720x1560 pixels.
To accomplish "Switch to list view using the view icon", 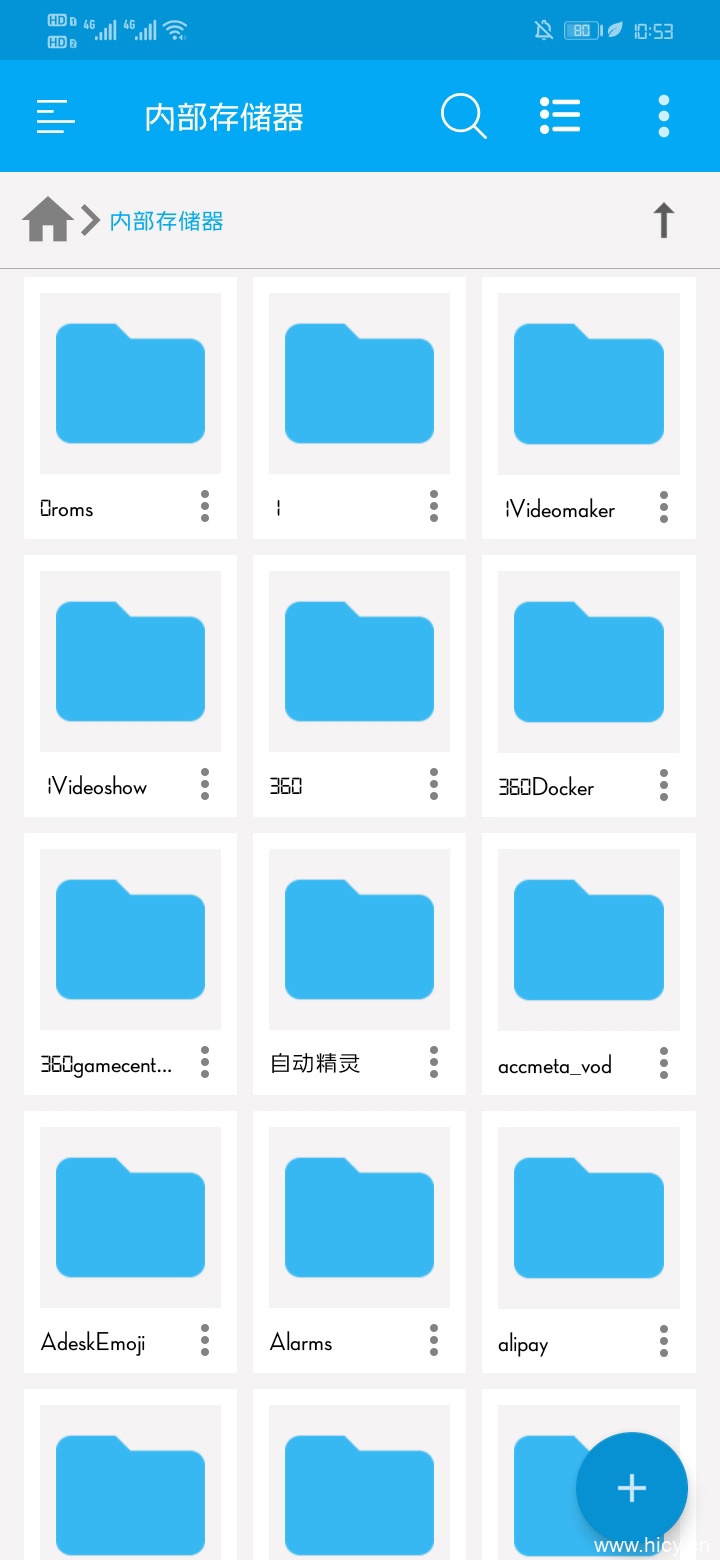I will pyautogui.click(x=559, y=116).
